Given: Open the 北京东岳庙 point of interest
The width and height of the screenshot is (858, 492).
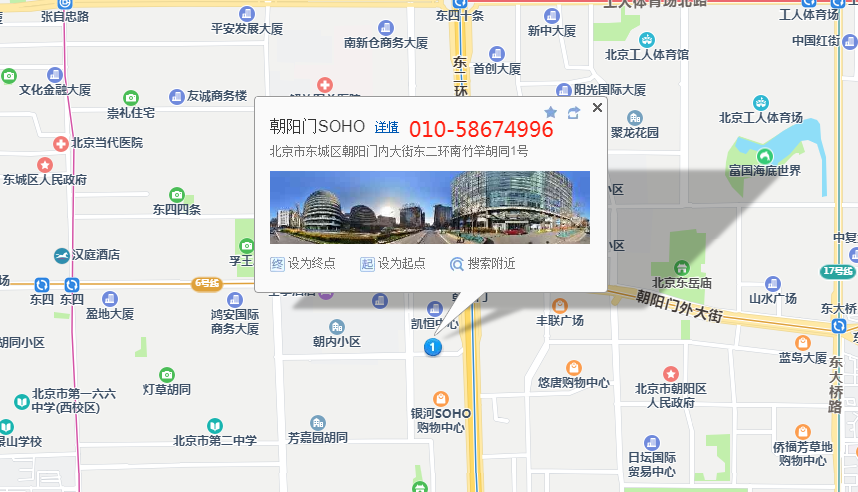Looking at the screenshot, I should click(x=681, y=268).
